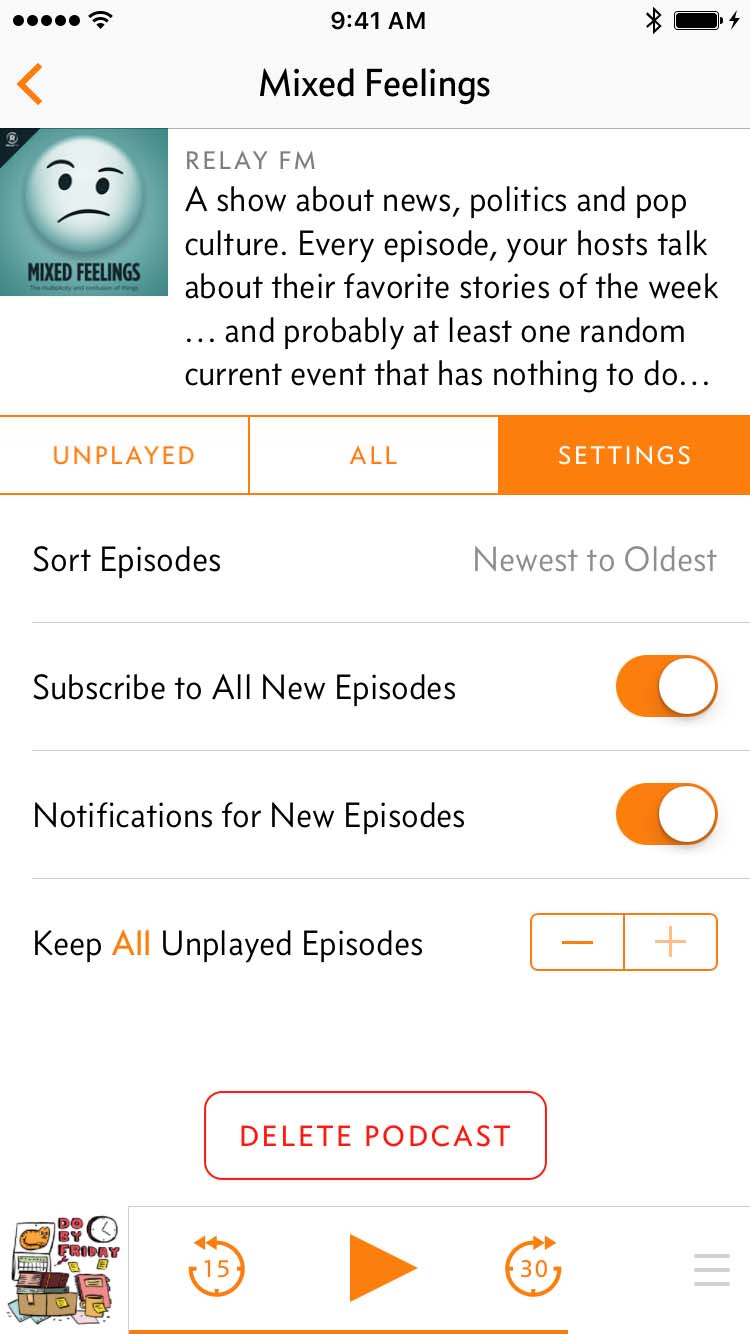Select the Settings tab
Image resolution: width=750 pixels, height=1334 pixels.
tap(624, 456)
